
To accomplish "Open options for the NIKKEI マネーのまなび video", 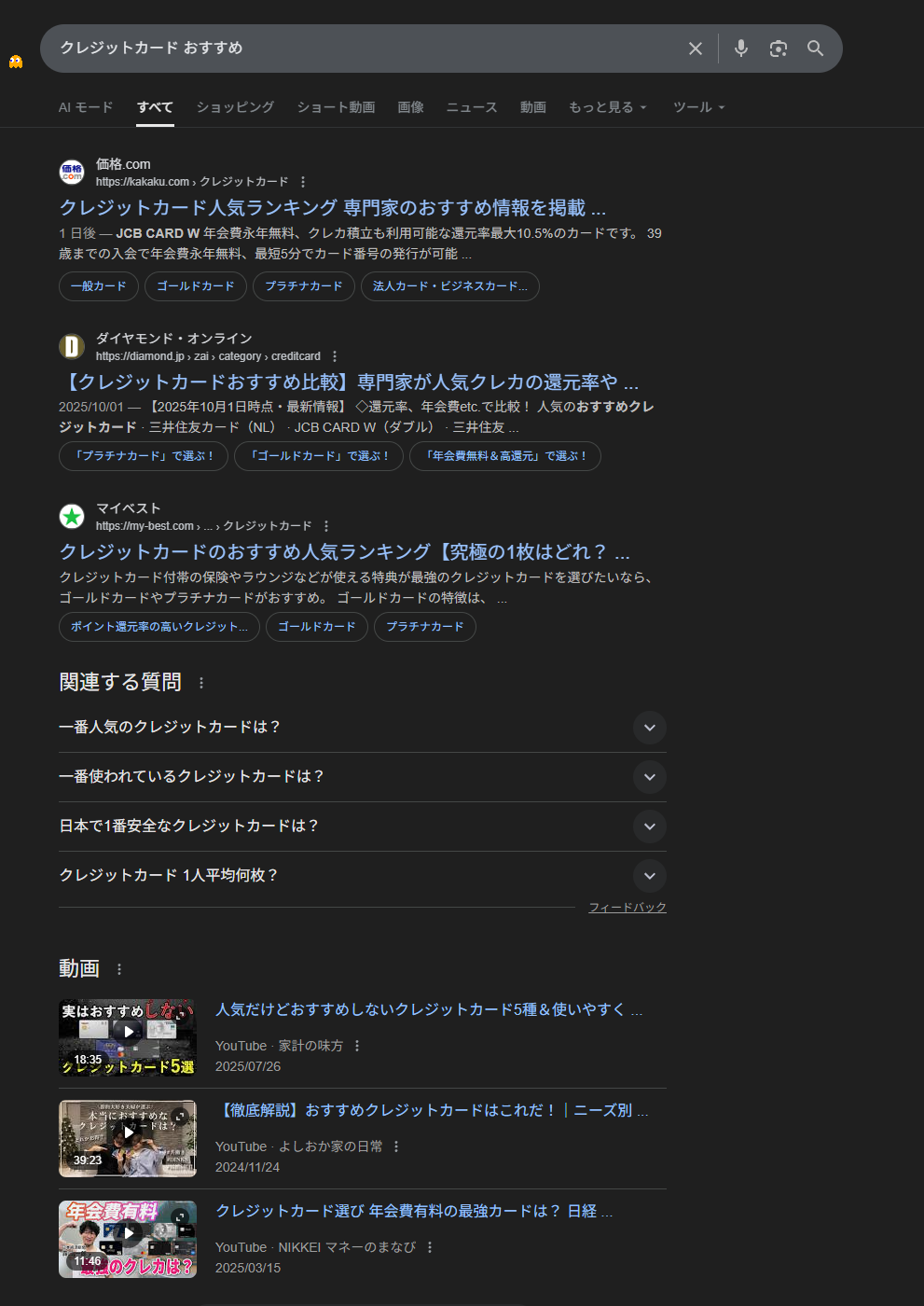I will [430, 1247].
